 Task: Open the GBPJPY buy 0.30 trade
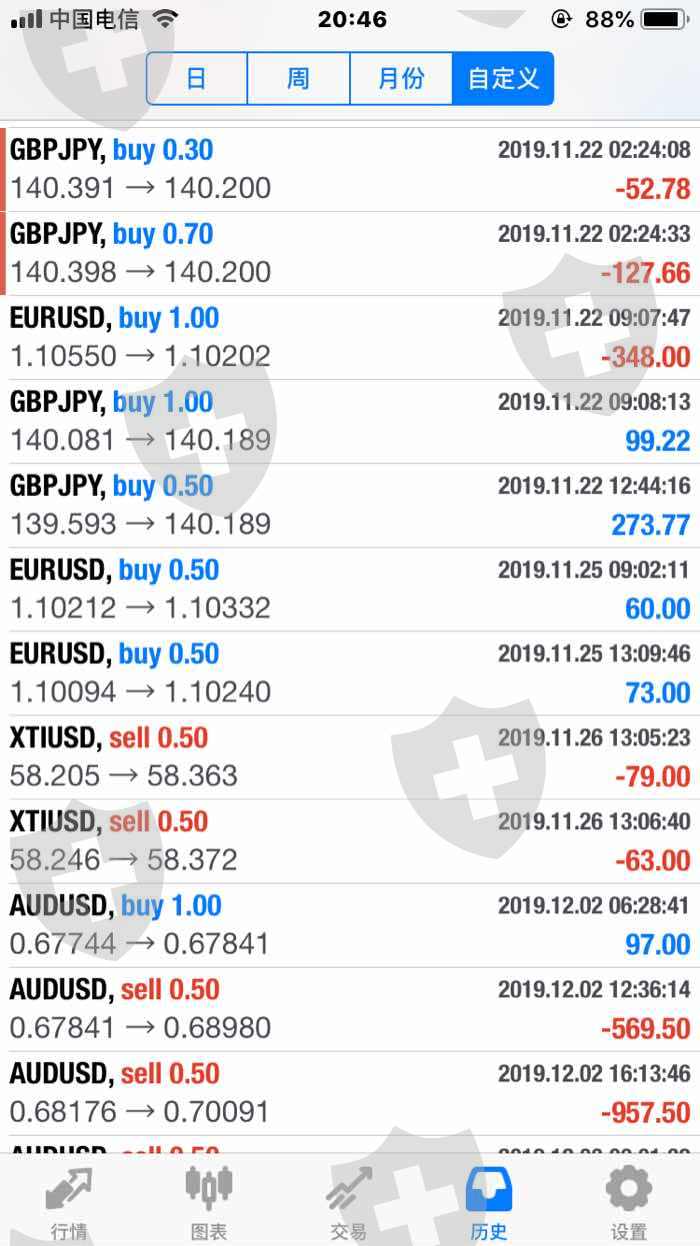[x=350, y=169]
